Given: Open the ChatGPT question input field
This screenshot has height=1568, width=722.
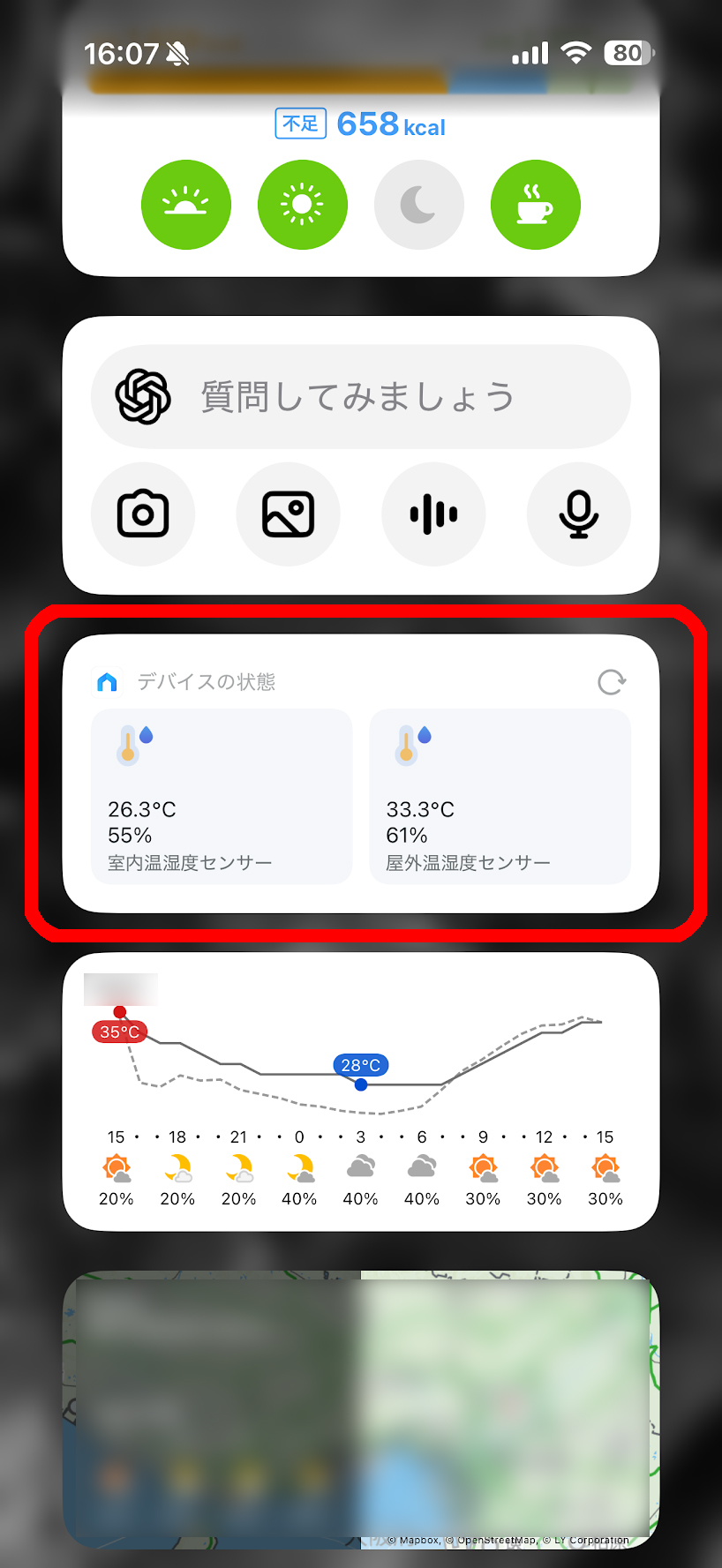Looking at the screenshot, I should click(x=360, y=397).
